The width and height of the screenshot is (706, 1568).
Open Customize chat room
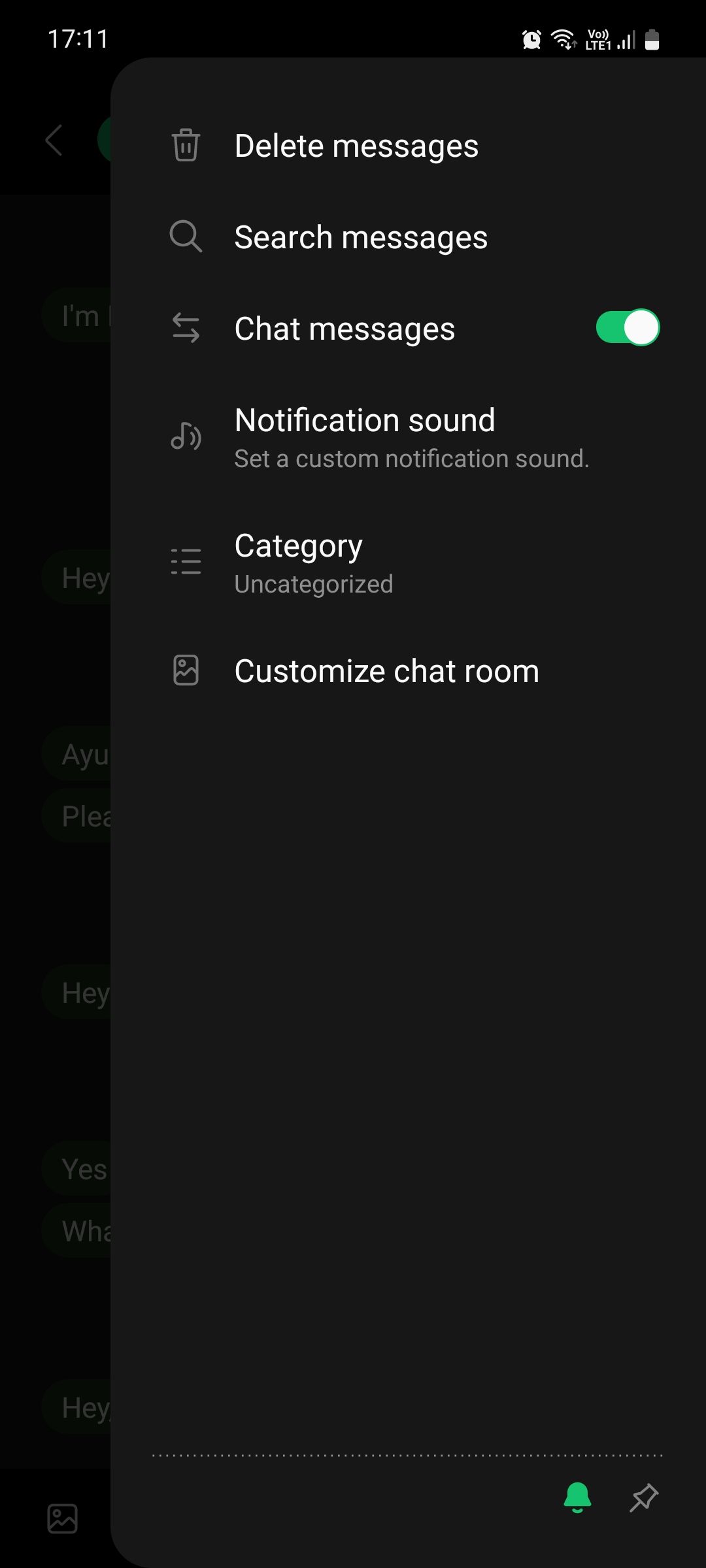408,671
